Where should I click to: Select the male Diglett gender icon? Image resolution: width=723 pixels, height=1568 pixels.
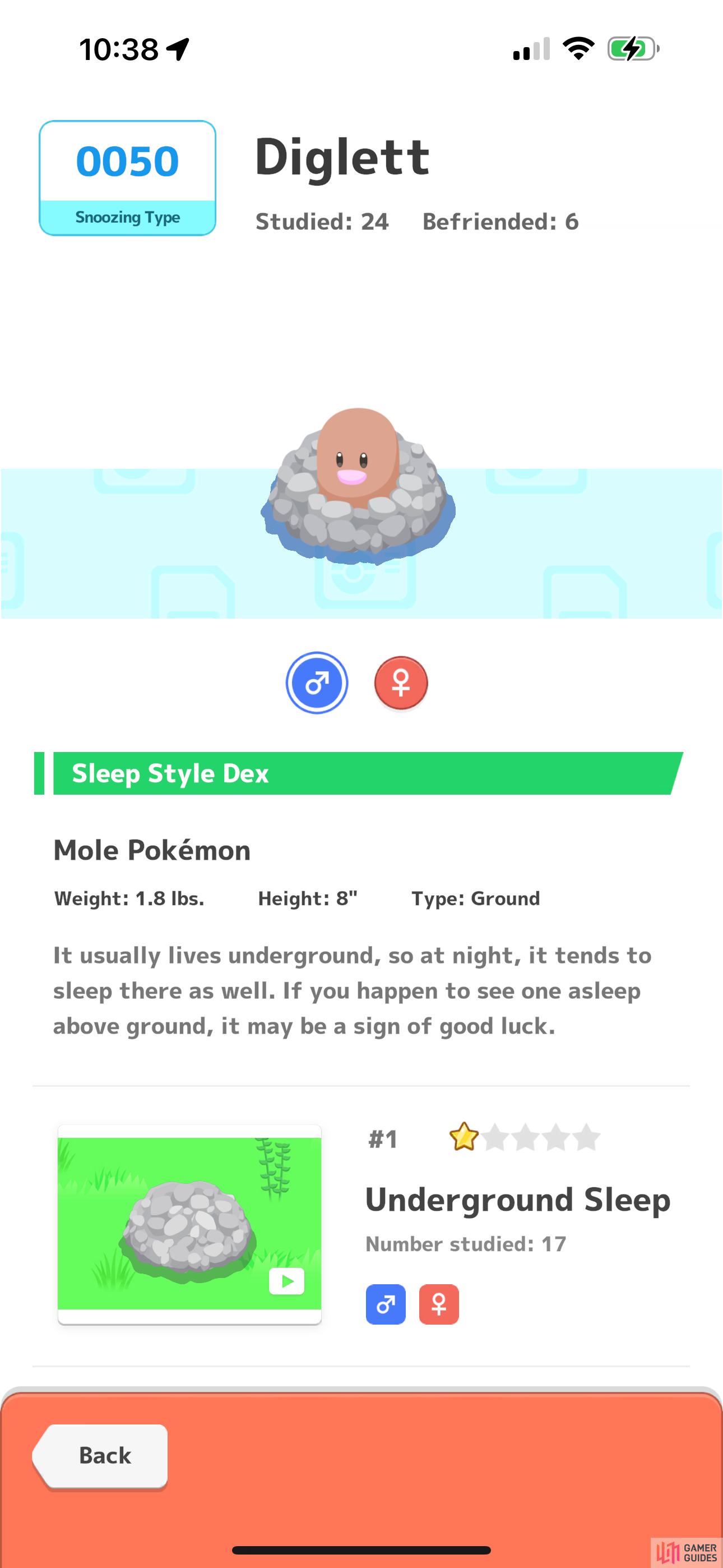[317, 682]
